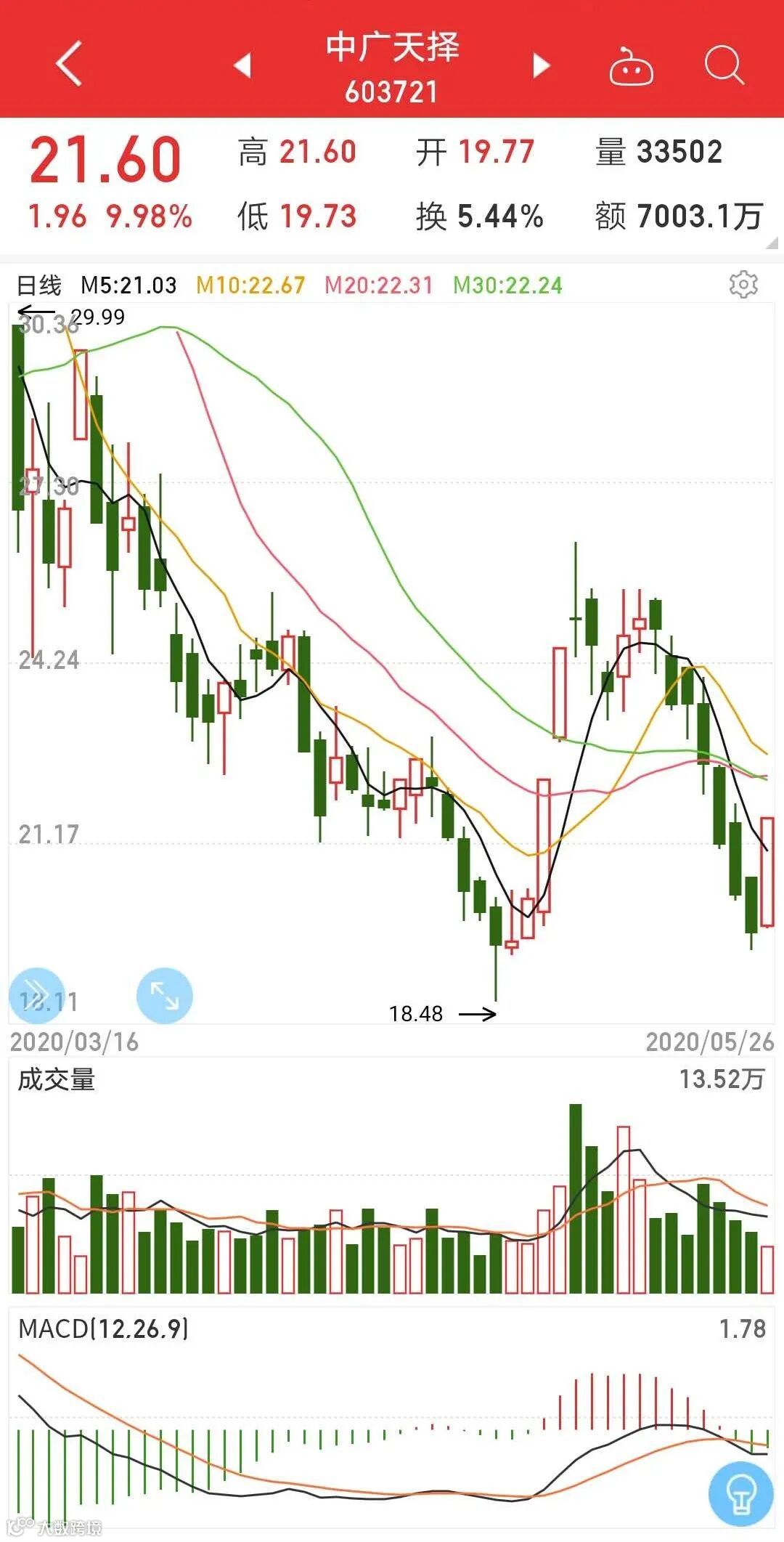Viewport: 784px width, 1542px height.
Task: Open the robot assistant icon
Action: (x=630, y=67)
